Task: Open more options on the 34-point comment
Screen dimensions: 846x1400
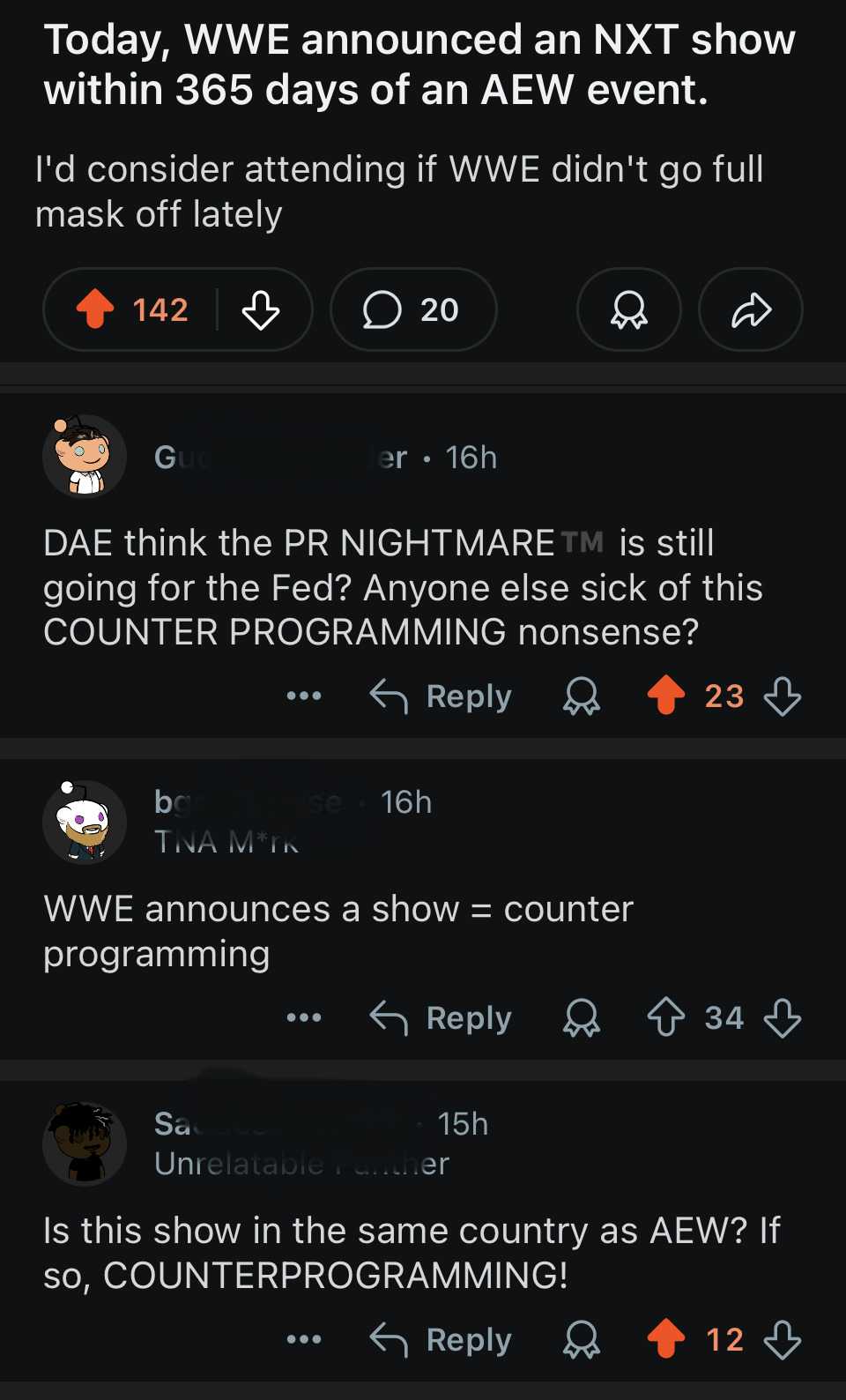Action: pos(304,1018)
